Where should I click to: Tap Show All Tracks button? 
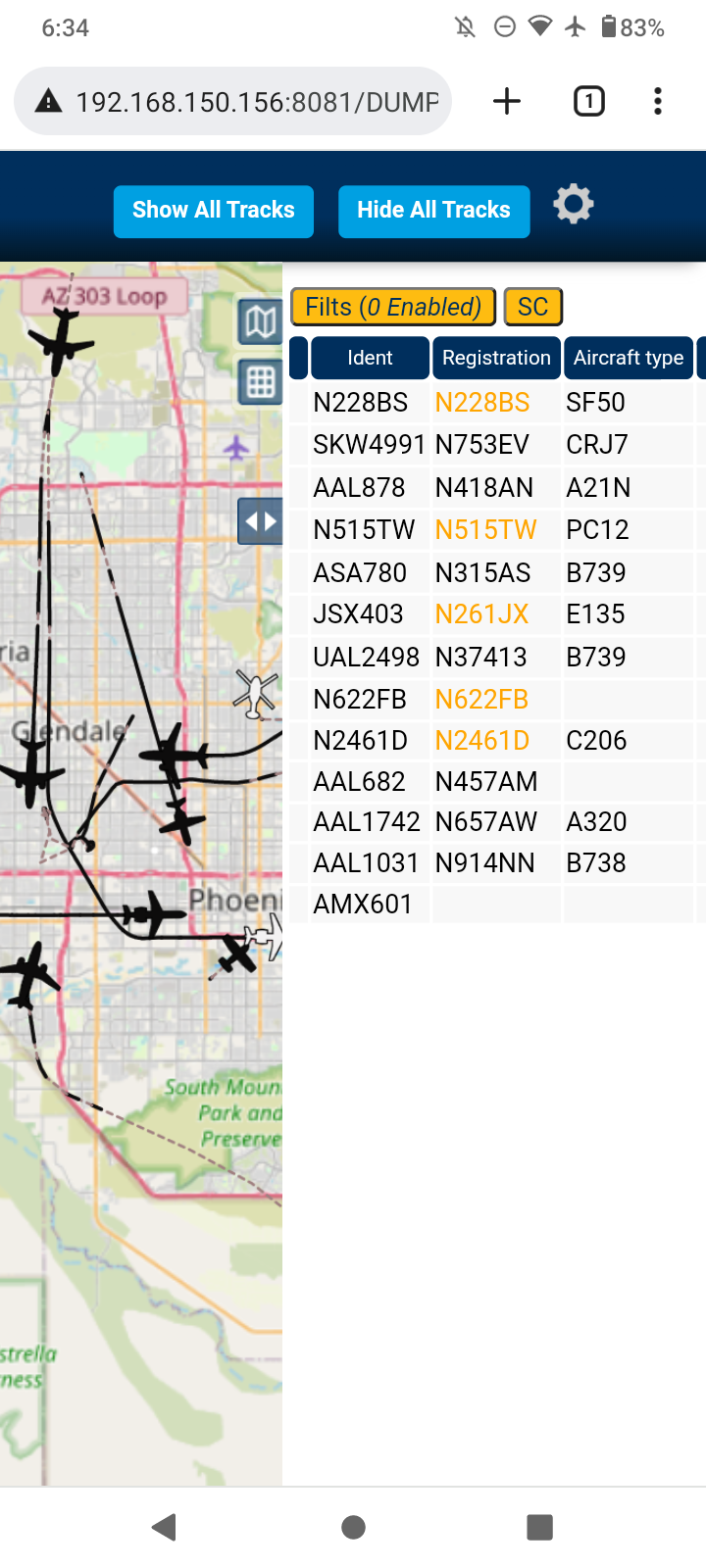[214, 211]
